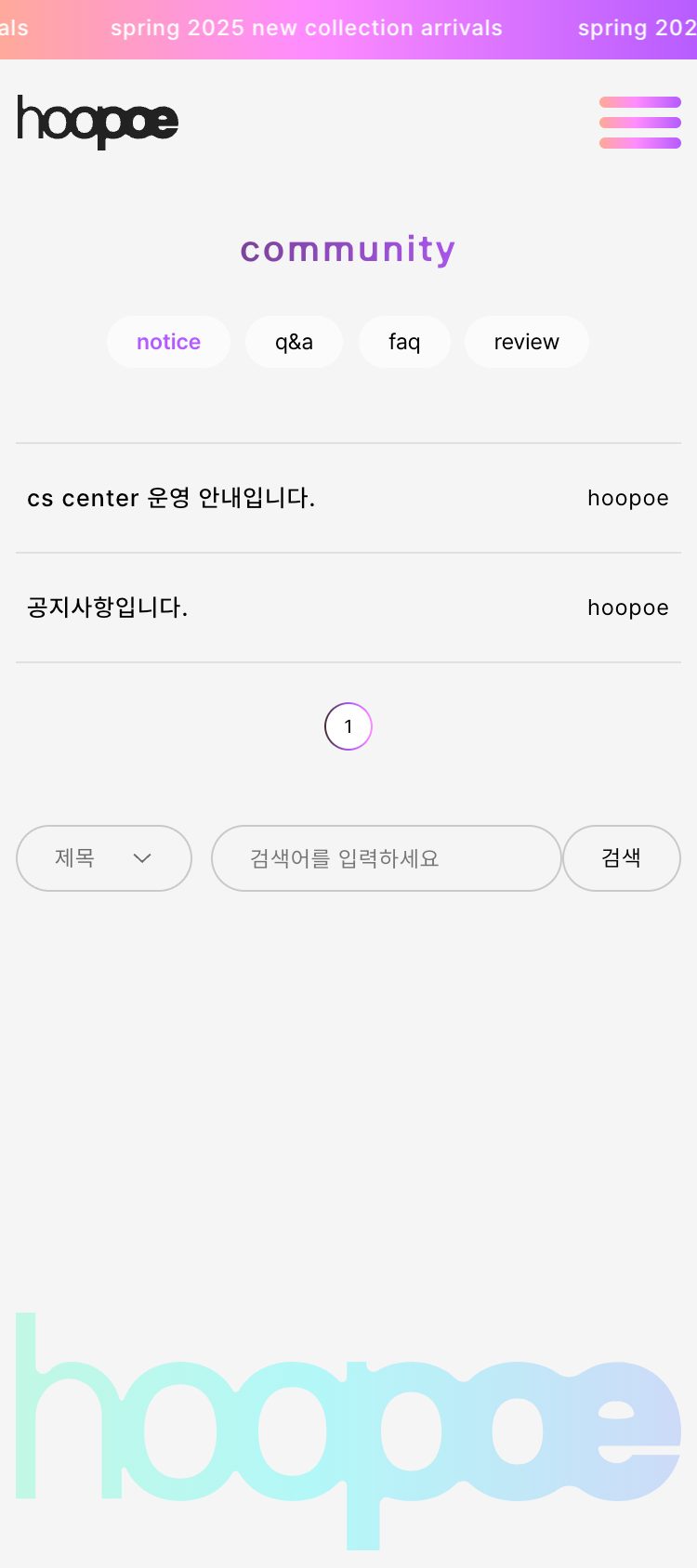This screenshot has height=1568, width=697.
Task: Go to page 1
Action: (348, 726)
